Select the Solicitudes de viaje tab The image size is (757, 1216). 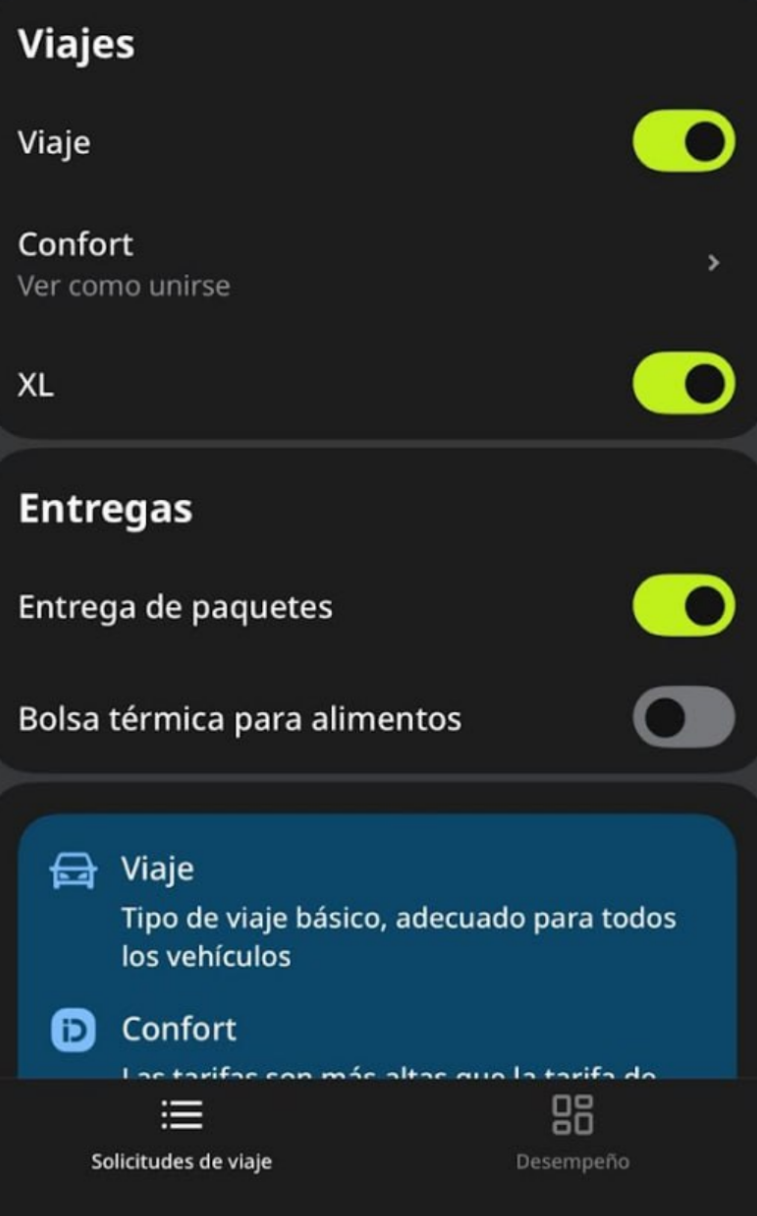(x=182, y=1133)
